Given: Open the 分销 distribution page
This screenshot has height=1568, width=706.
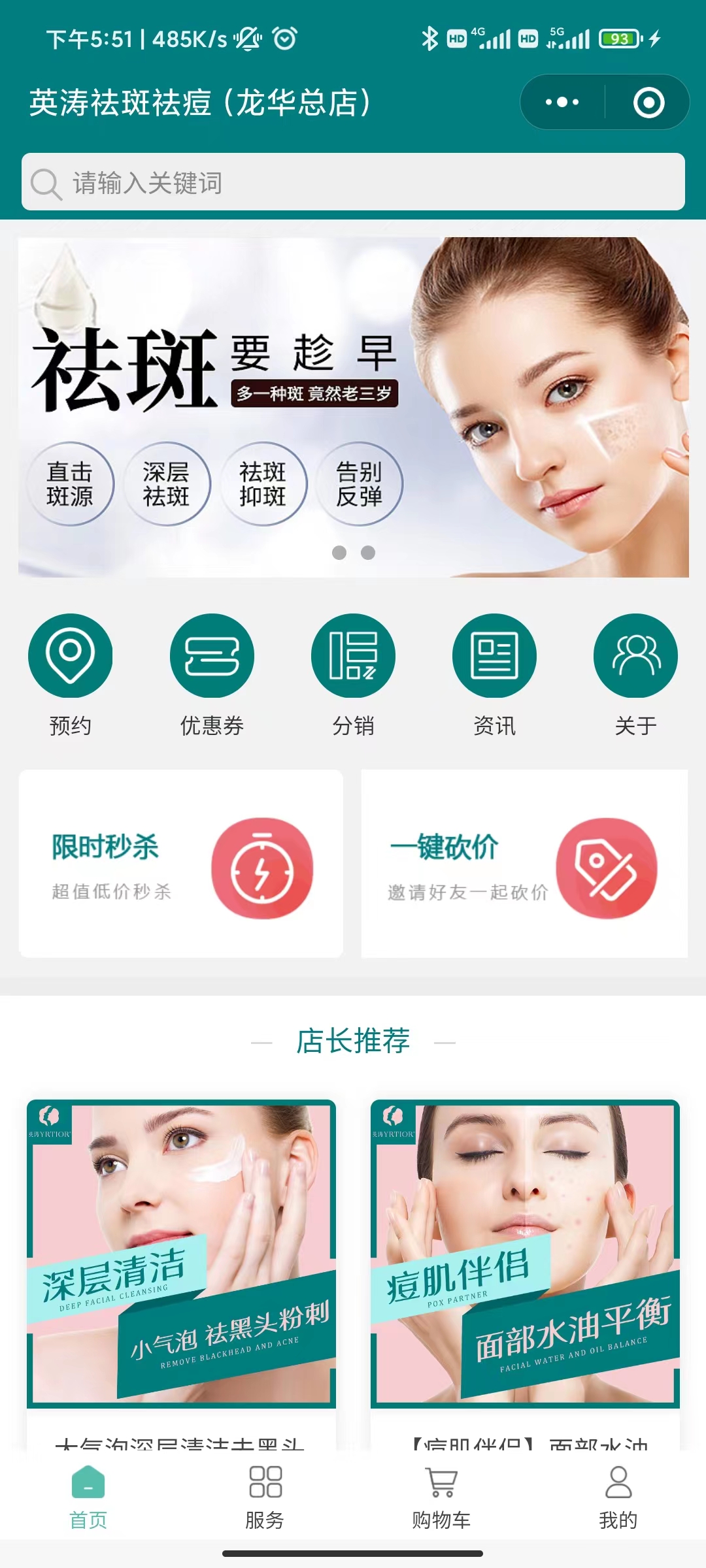Looking at the screenshot, I should pyautogui.click(x=353, y=674).
